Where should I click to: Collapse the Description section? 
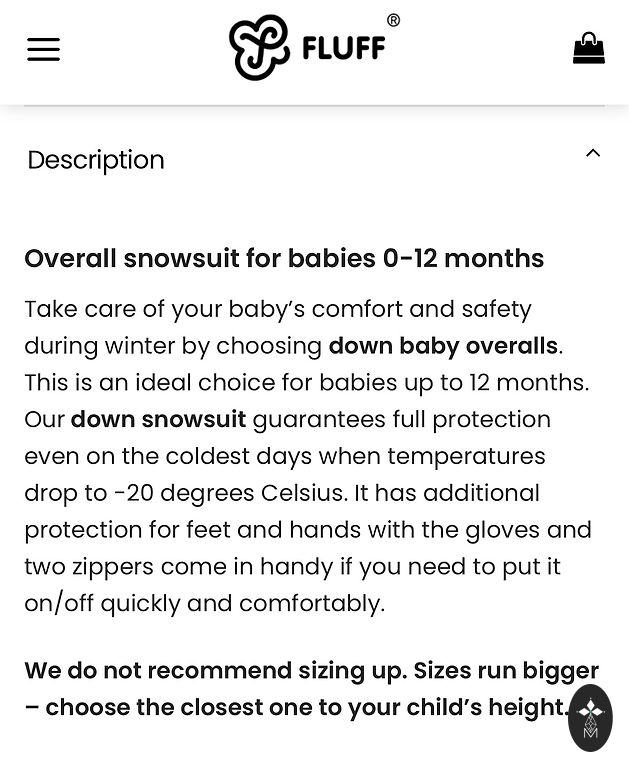[x=593, y=154]
